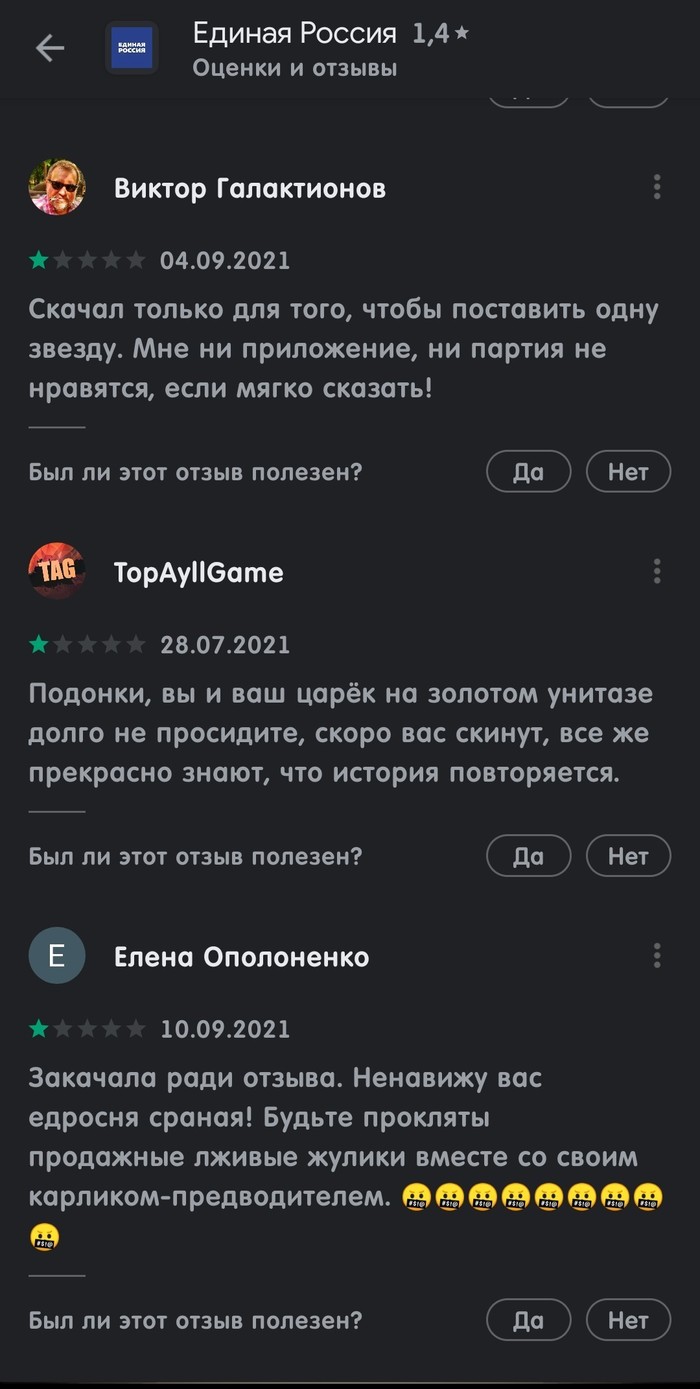Go back using the arrow icon
The height and width of the screenshot is (1389, 700).
tap(50, 49)
